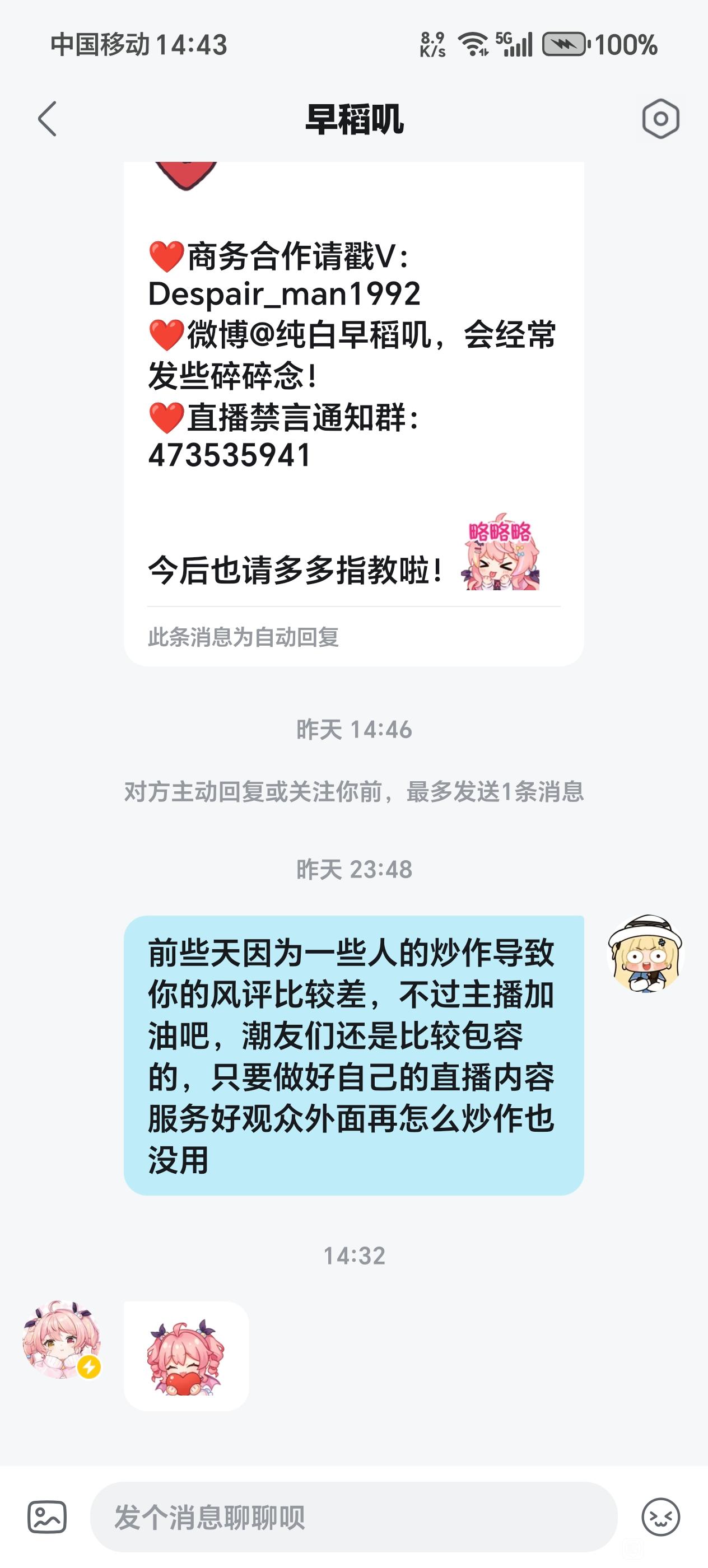
Task: Open the received heart sticker
Action: click(187, 1356)
